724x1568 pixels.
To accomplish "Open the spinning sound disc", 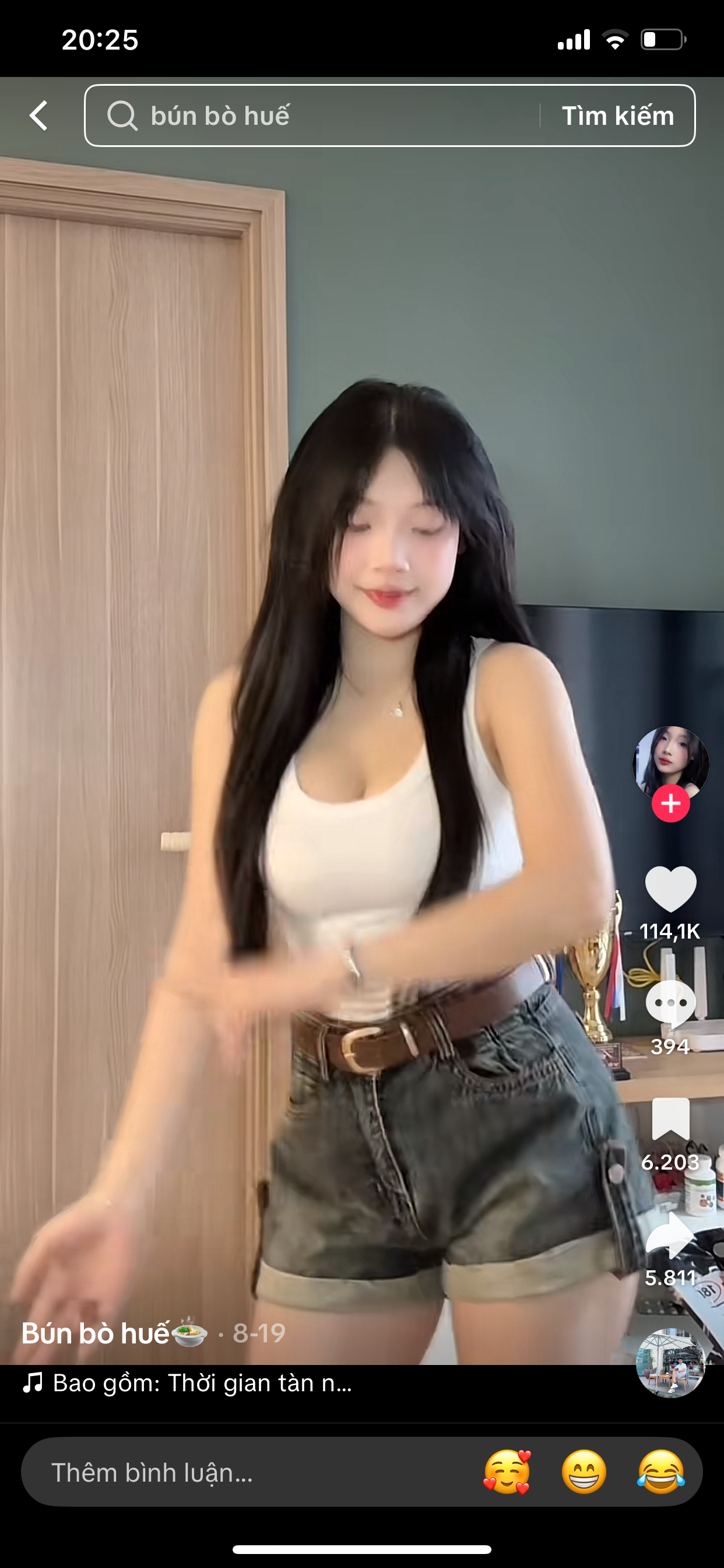I will (x=670, y=1362).
